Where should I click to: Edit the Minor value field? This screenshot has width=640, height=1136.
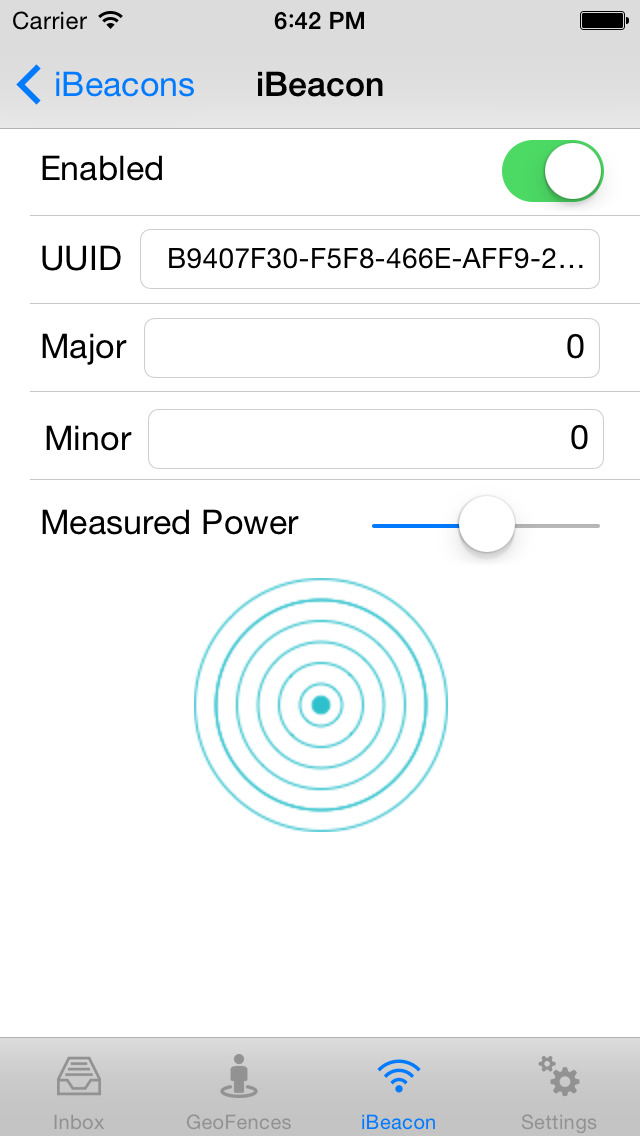click(x=375, y=439)
